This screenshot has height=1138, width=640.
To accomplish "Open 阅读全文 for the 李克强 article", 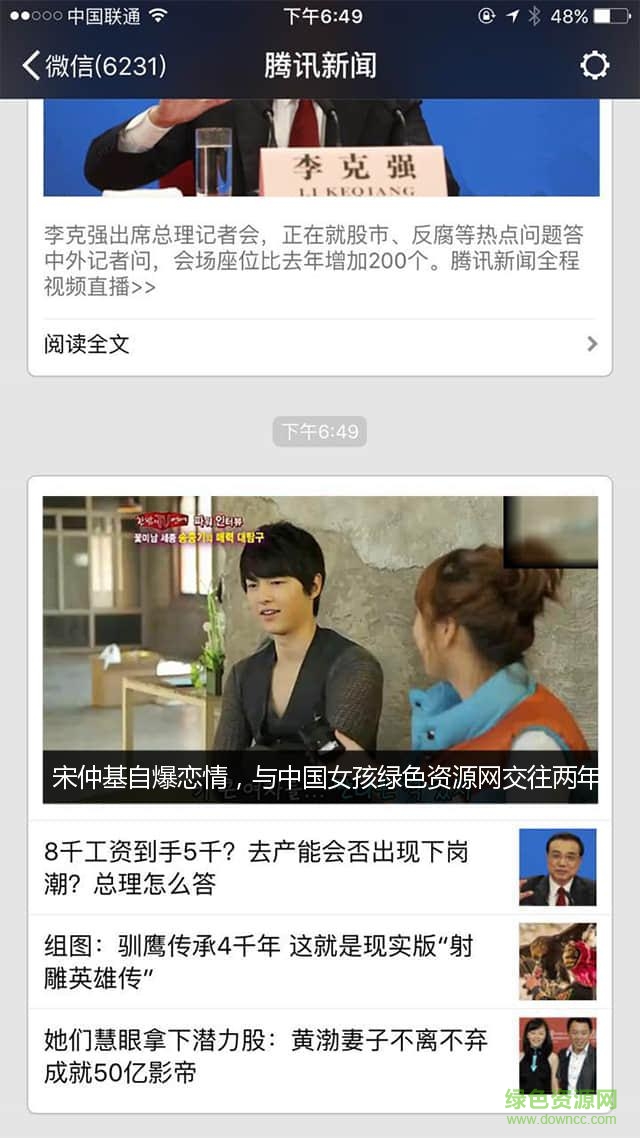I will tap(320, 344).
